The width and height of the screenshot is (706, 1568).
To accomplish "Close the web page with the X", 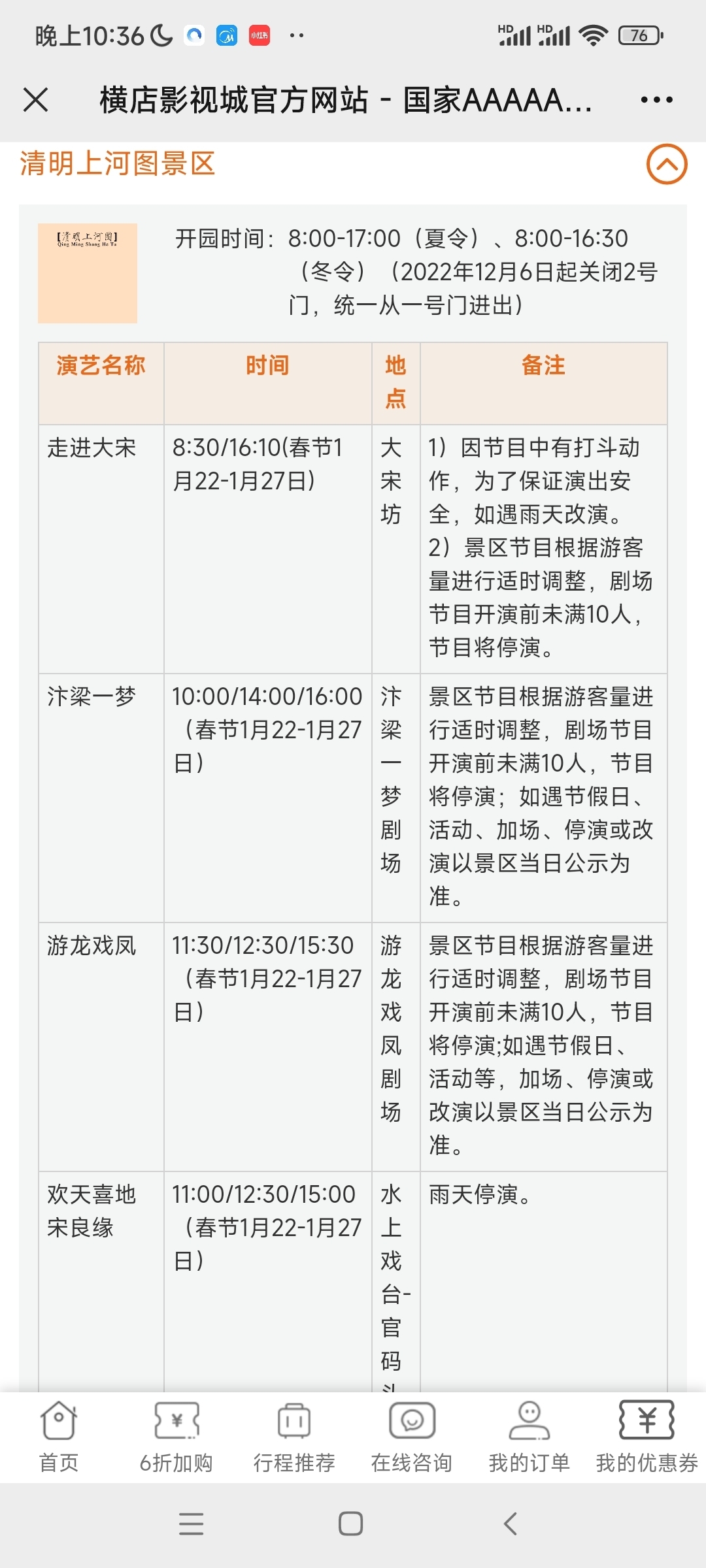I will pyautogui.click(x=35, y=100).
